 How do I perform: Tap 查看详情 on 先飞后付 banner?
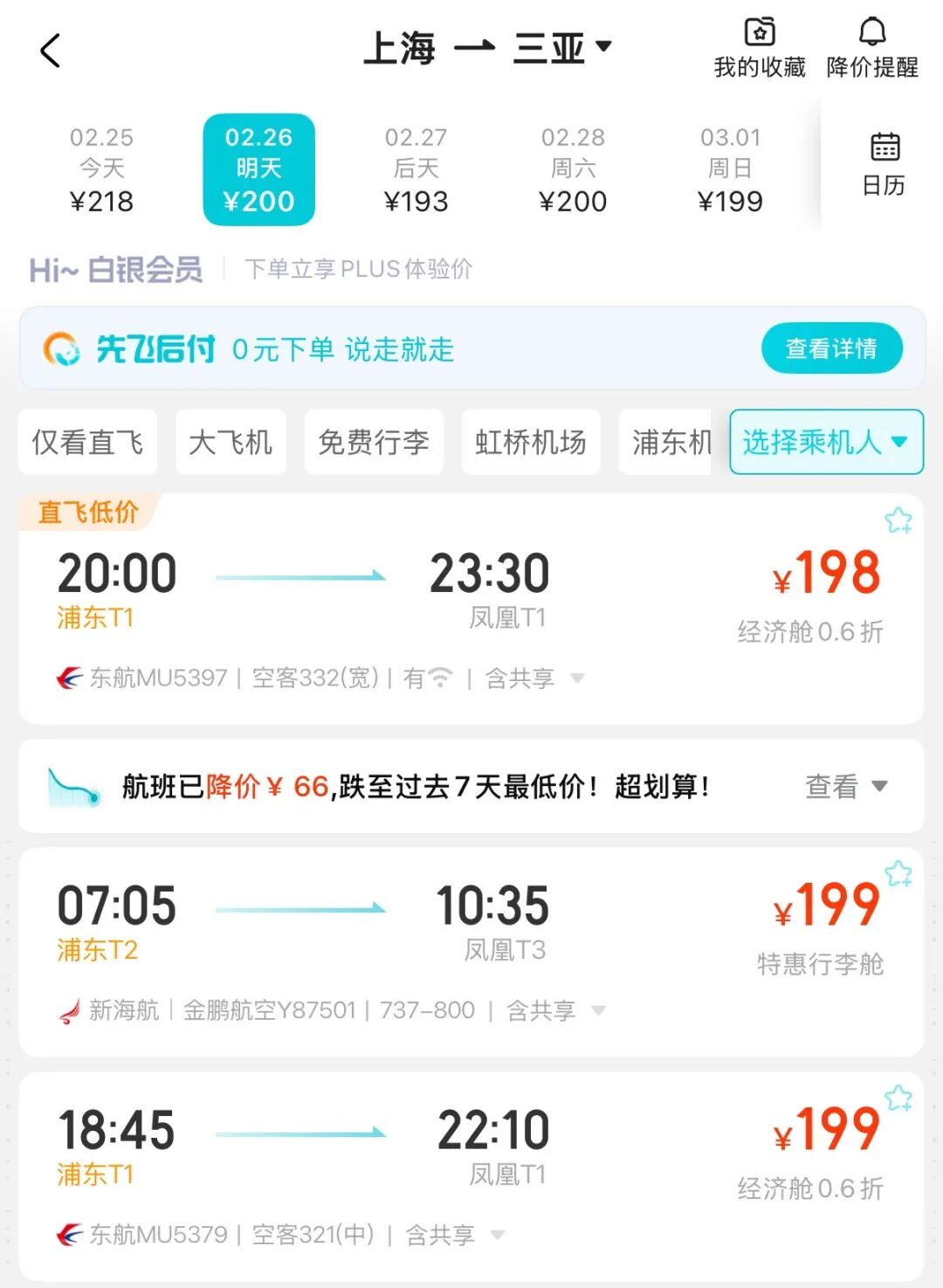[831, 348]
